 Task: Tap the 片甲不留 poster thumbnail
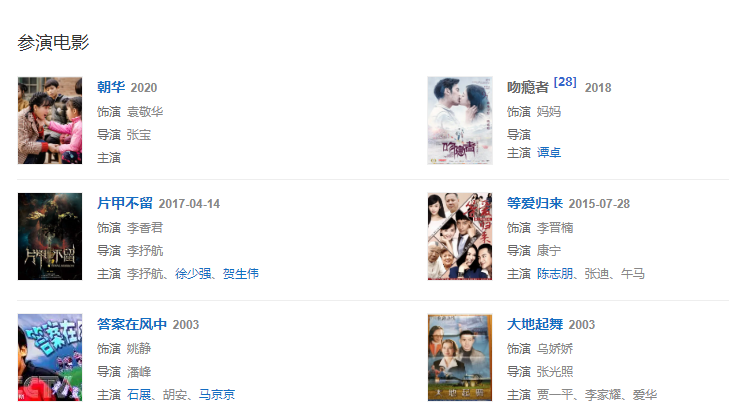(50, 237)
